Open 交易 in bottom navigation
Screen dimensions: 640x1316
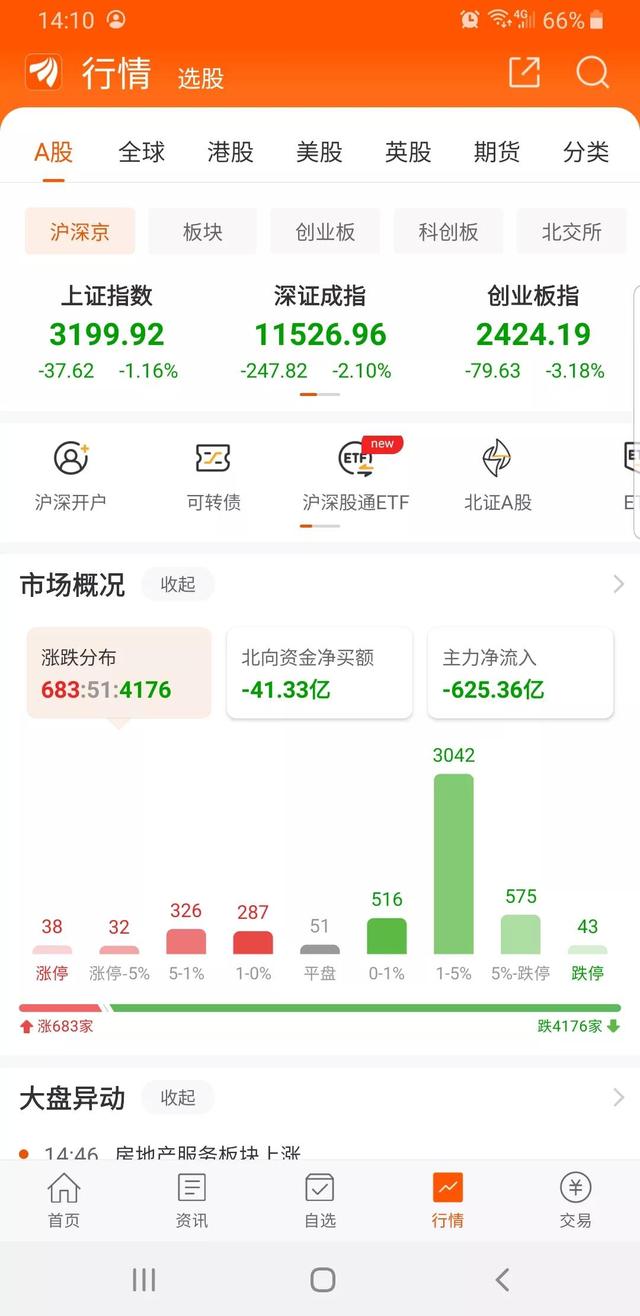click(x=575, y=1200)
